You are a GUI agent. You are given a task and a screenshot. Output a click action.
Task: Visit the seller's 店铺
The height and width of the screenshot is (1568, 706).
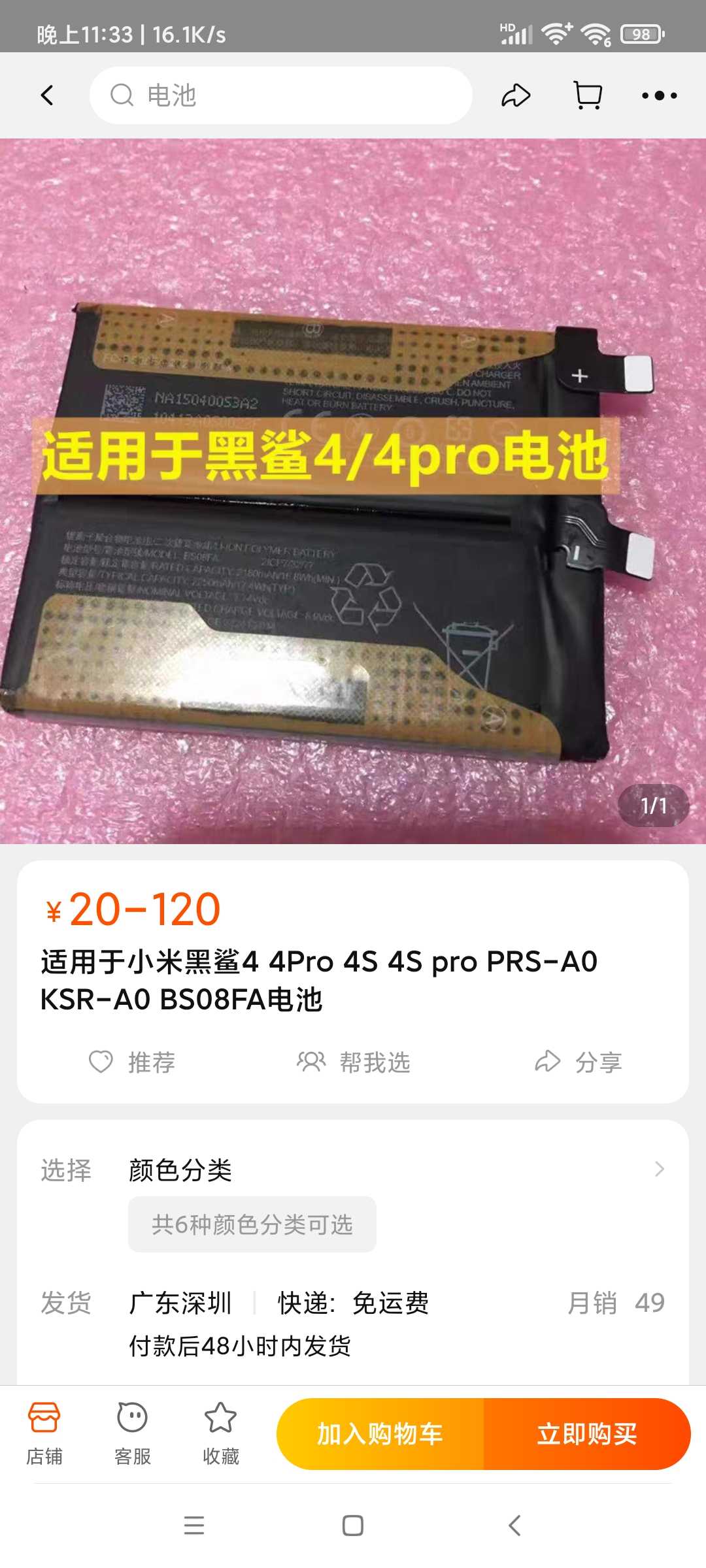tap(44, 1433)
